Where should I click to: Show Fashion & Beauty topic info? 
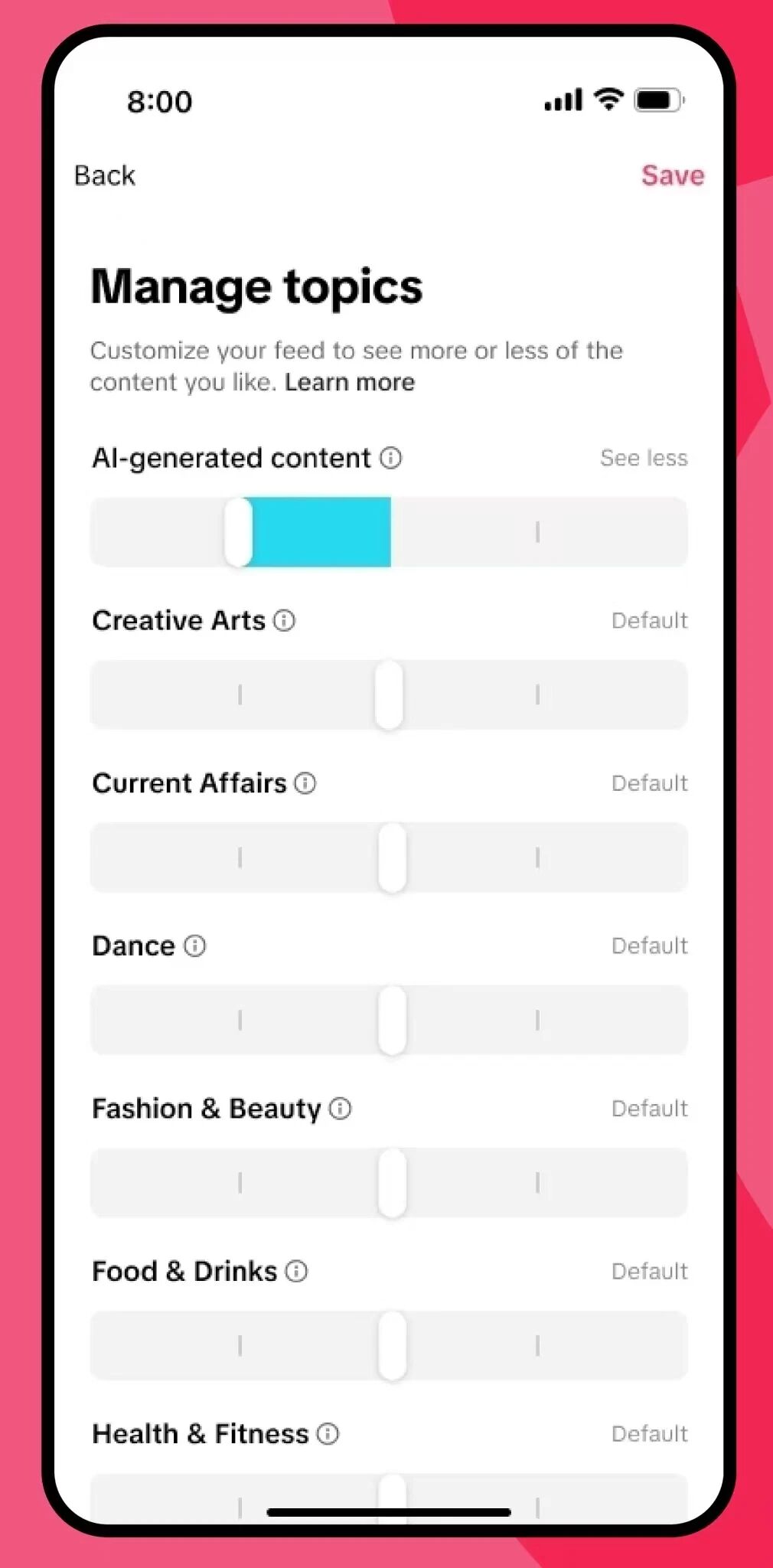(x=340, y=1109)
